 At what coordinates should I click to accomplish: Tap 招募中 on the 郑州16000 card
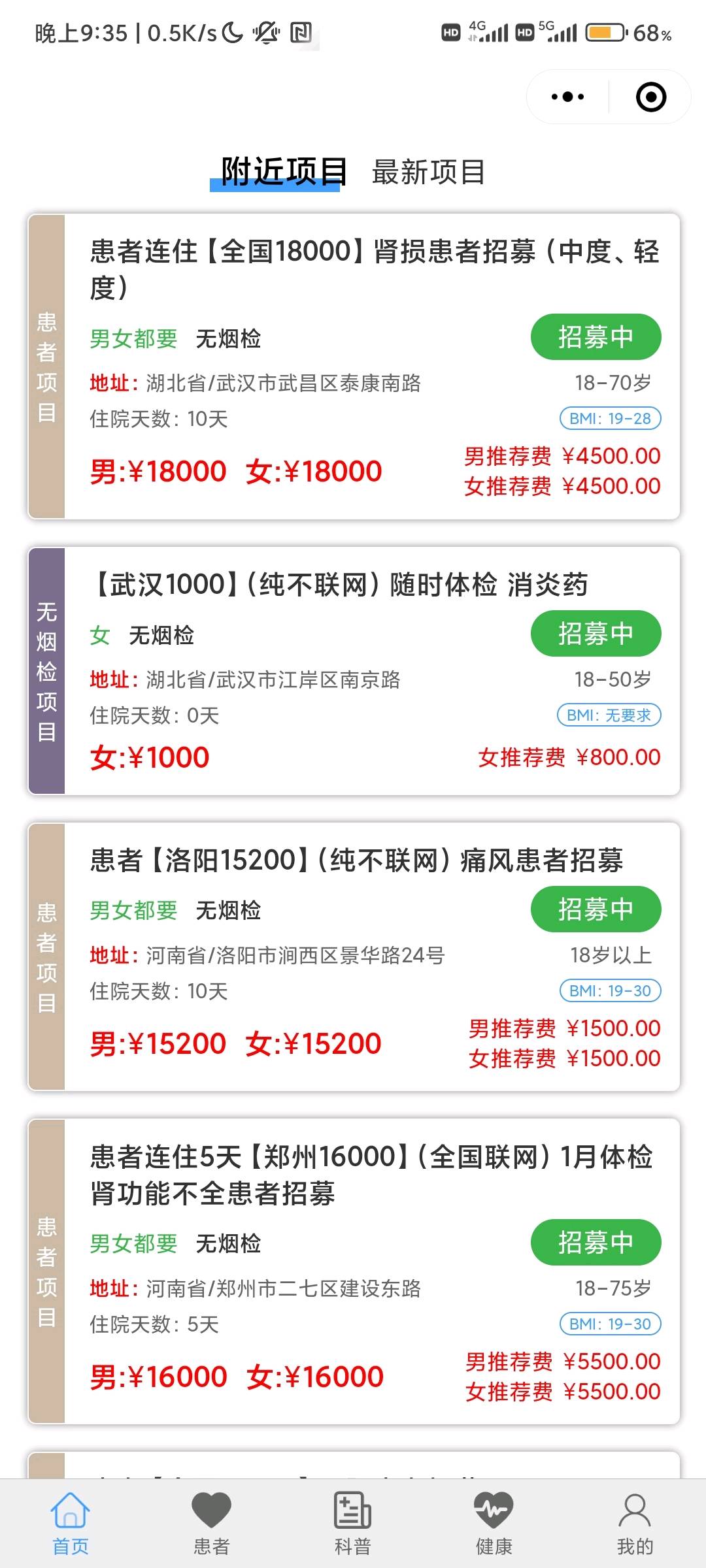click(596, 1243)
